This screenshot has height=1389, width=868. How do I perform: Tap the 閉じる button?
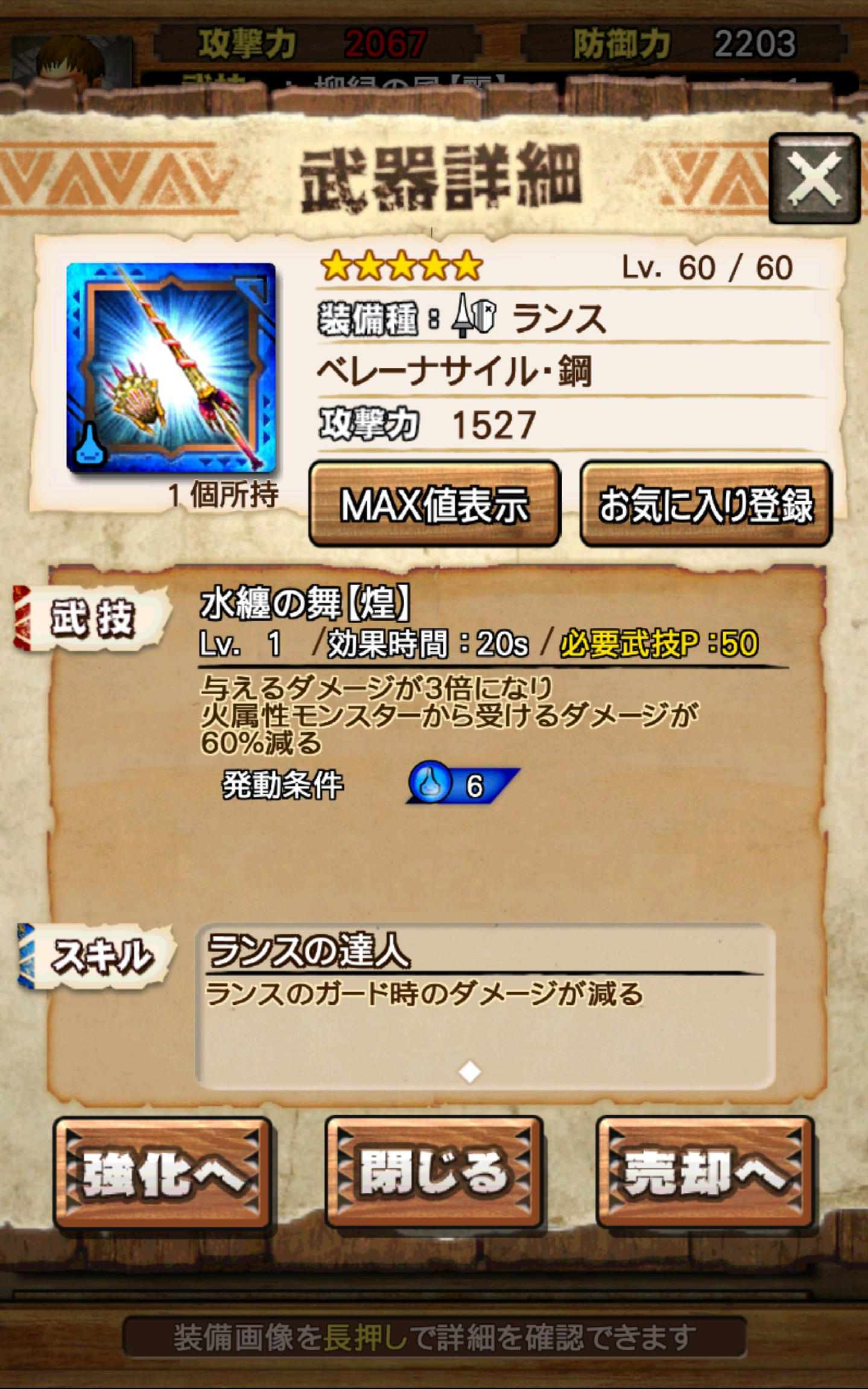coord(434,1172)
